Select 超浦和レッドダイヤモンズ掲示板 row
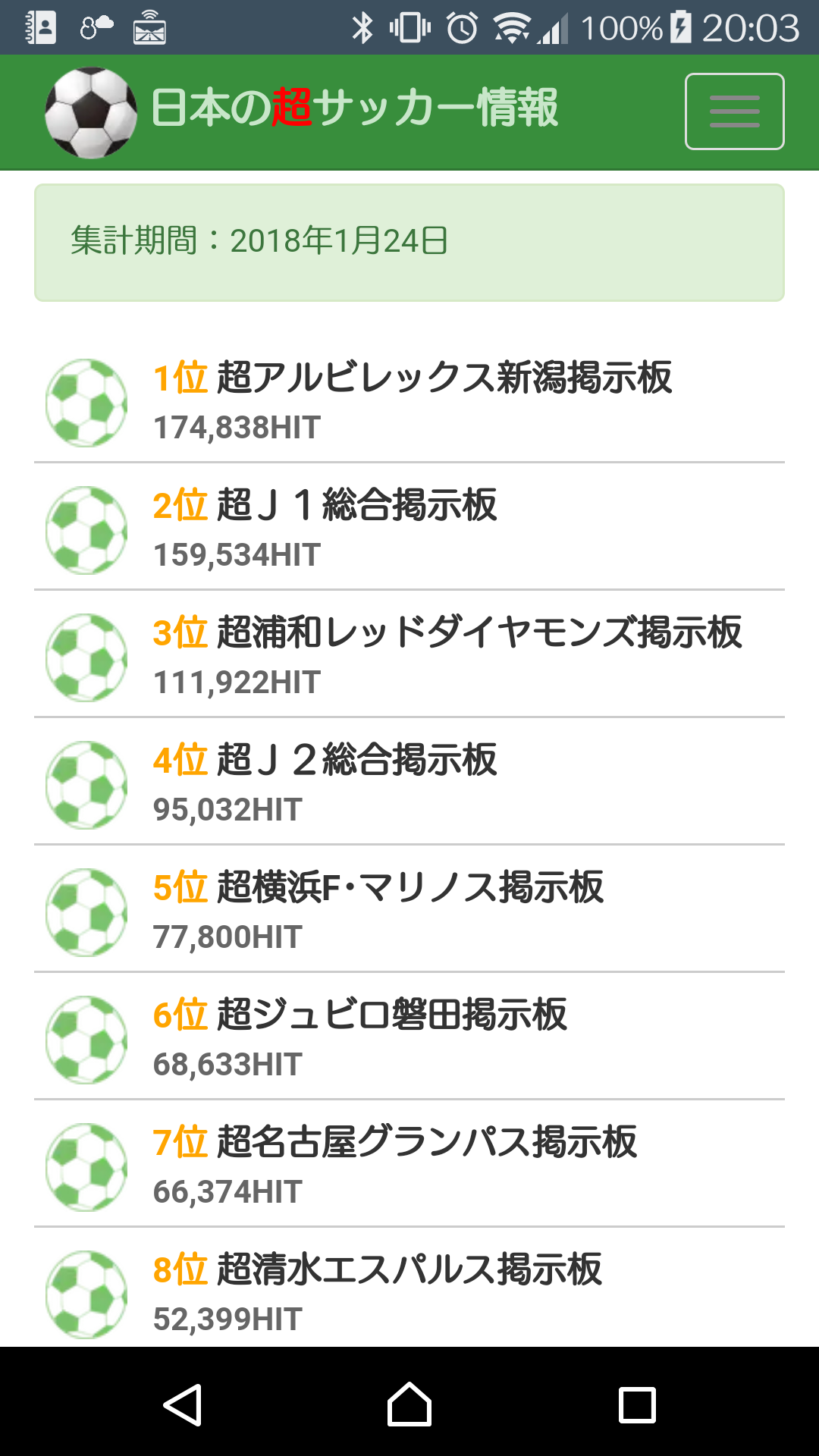Viewport: 819px width, 1456px height. [x=409, y=654]
